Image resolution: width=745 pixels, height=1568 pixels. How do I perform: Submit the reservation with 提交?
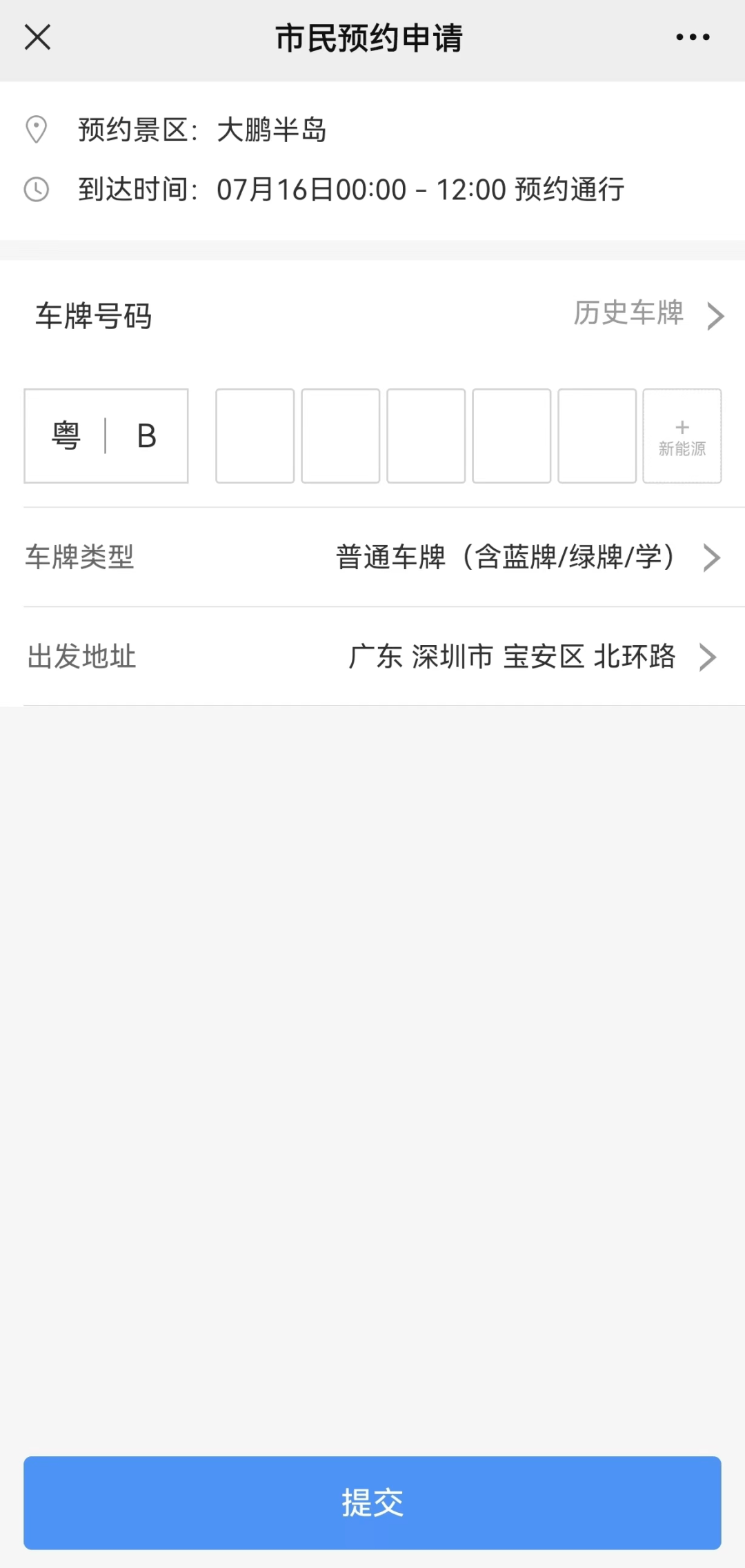pos(372,1502)
